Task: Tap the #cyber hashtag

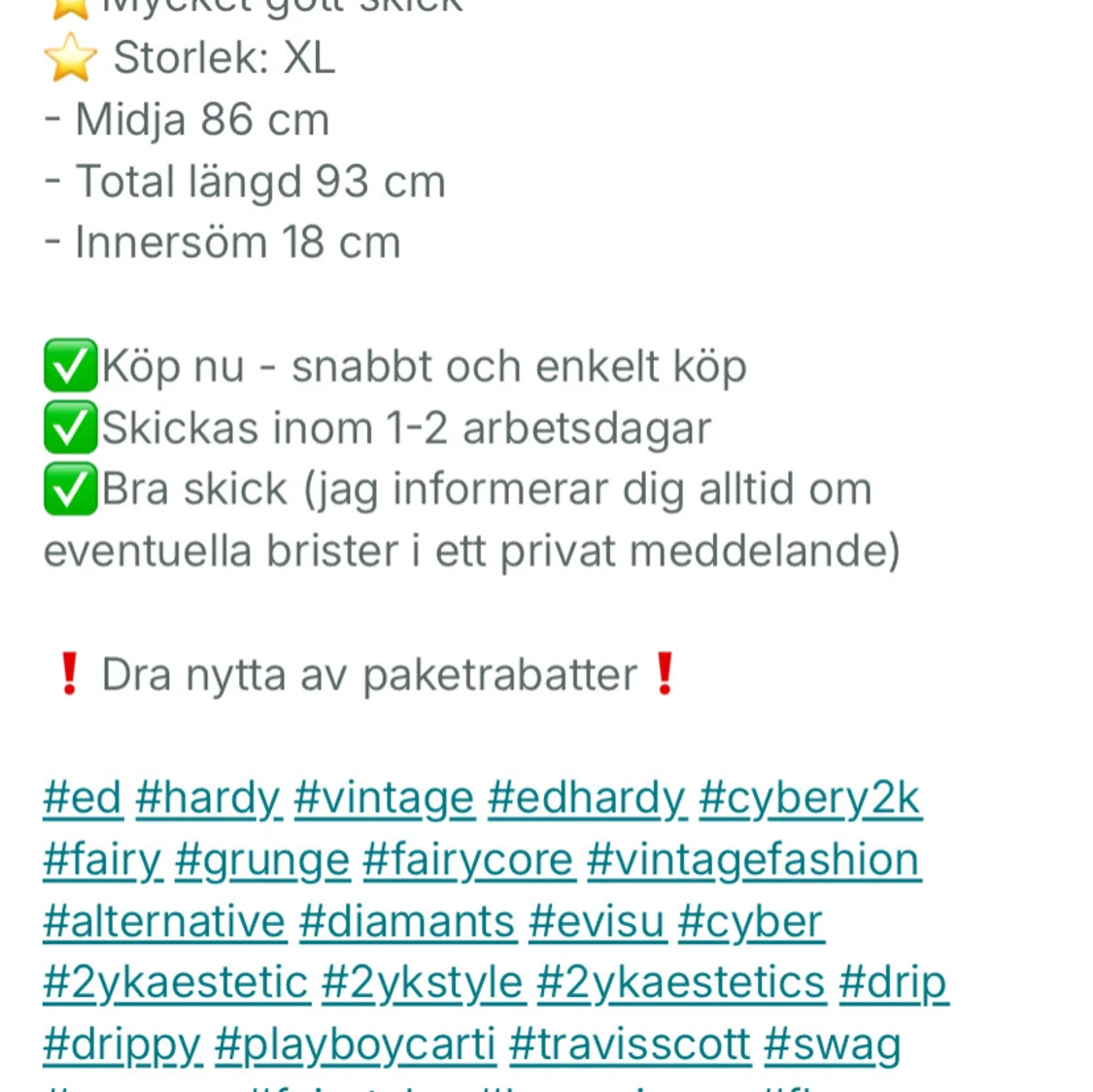Action: coord(750,922)
